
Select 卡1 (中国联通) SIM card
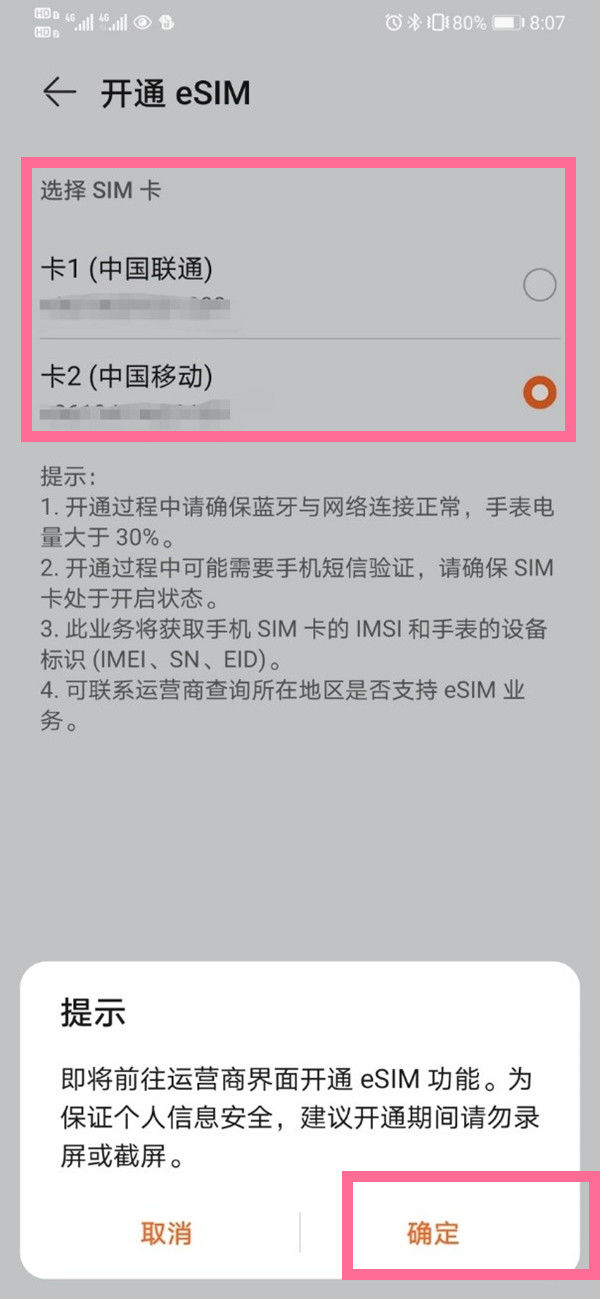[539, 287]
